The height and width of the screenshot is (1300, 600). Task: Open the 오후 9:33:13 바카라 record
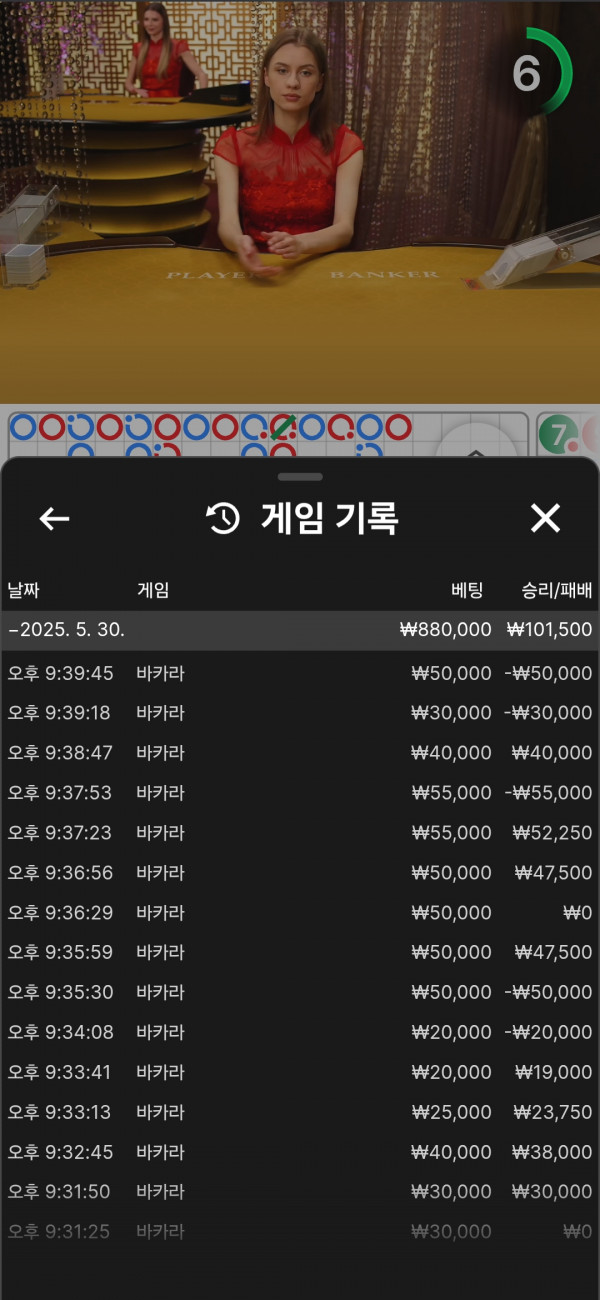300,1112
